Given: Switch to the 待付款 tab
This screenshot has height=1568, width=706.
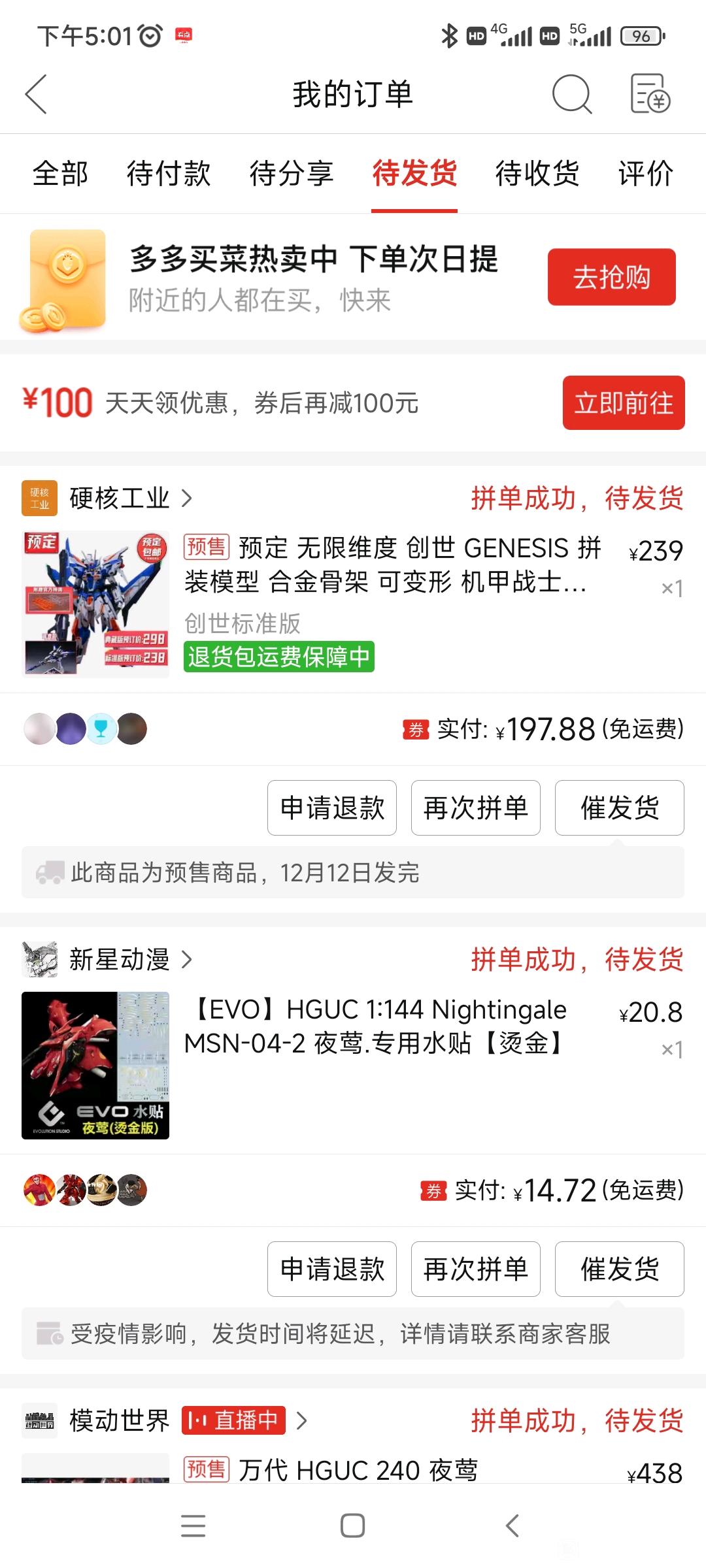Looking at the screenshot, I should (x=169, y=174).
